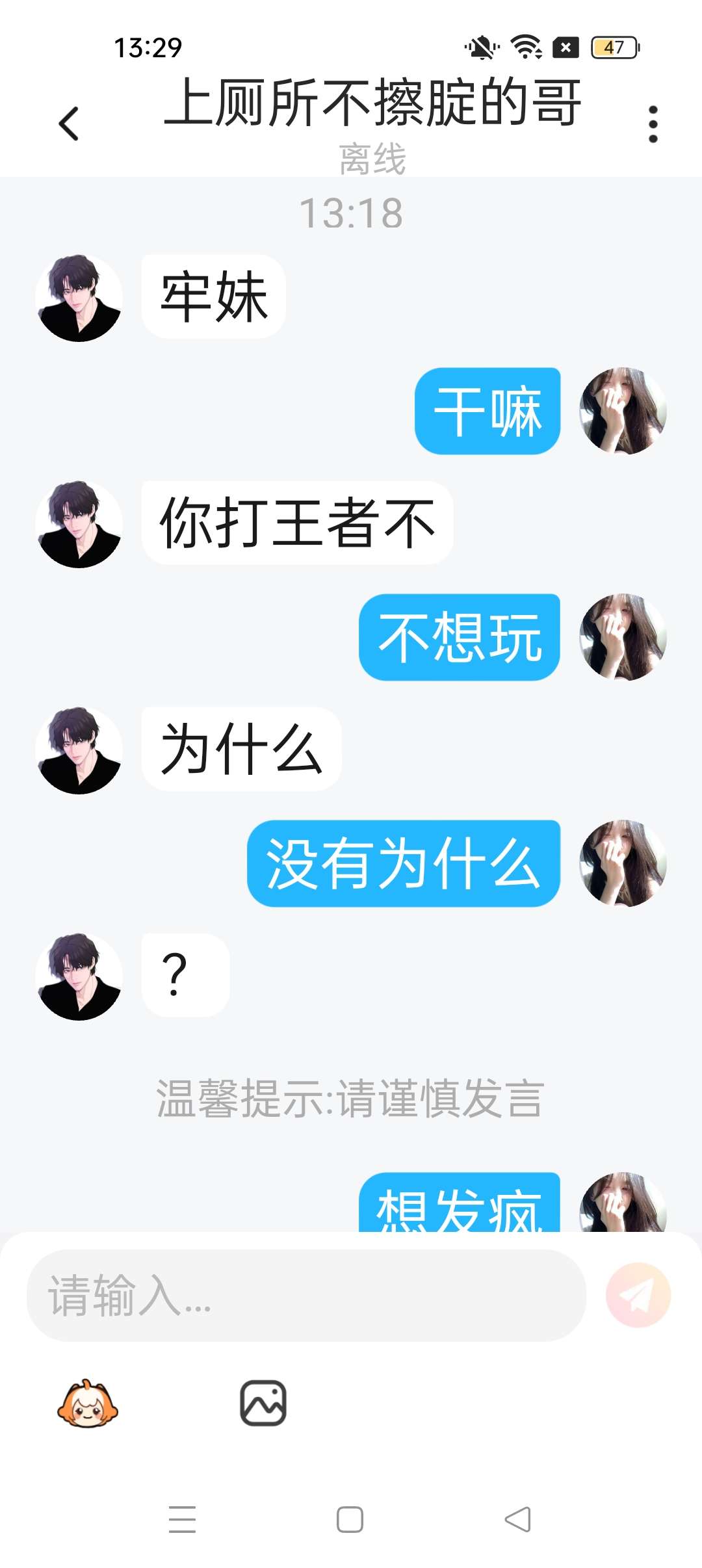Attach a picture from the gallery
The height and width of the screenshot is (1568, 702).
click(x=263, y=1403)
